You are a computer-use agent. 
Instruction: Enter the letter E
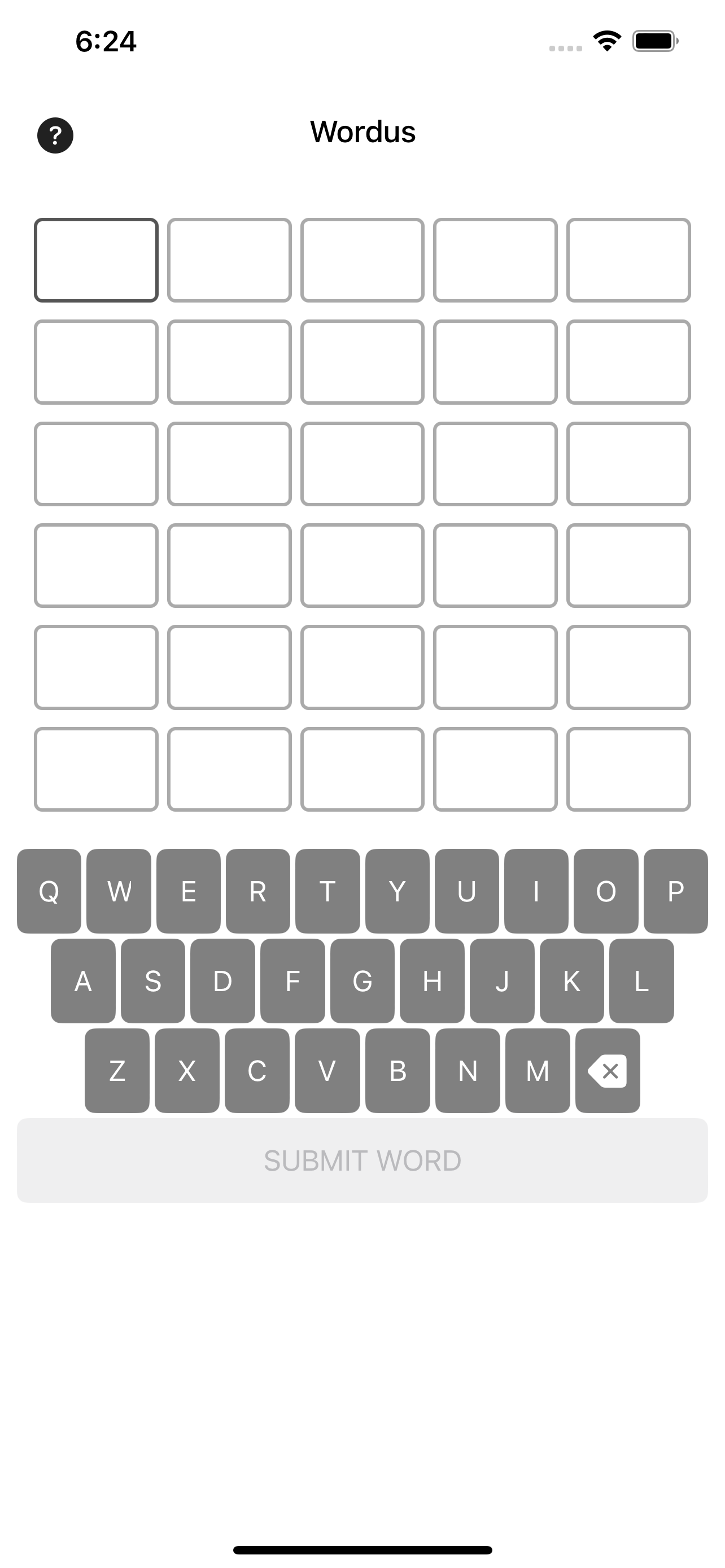pyautogui.click(x=188, y=891)
